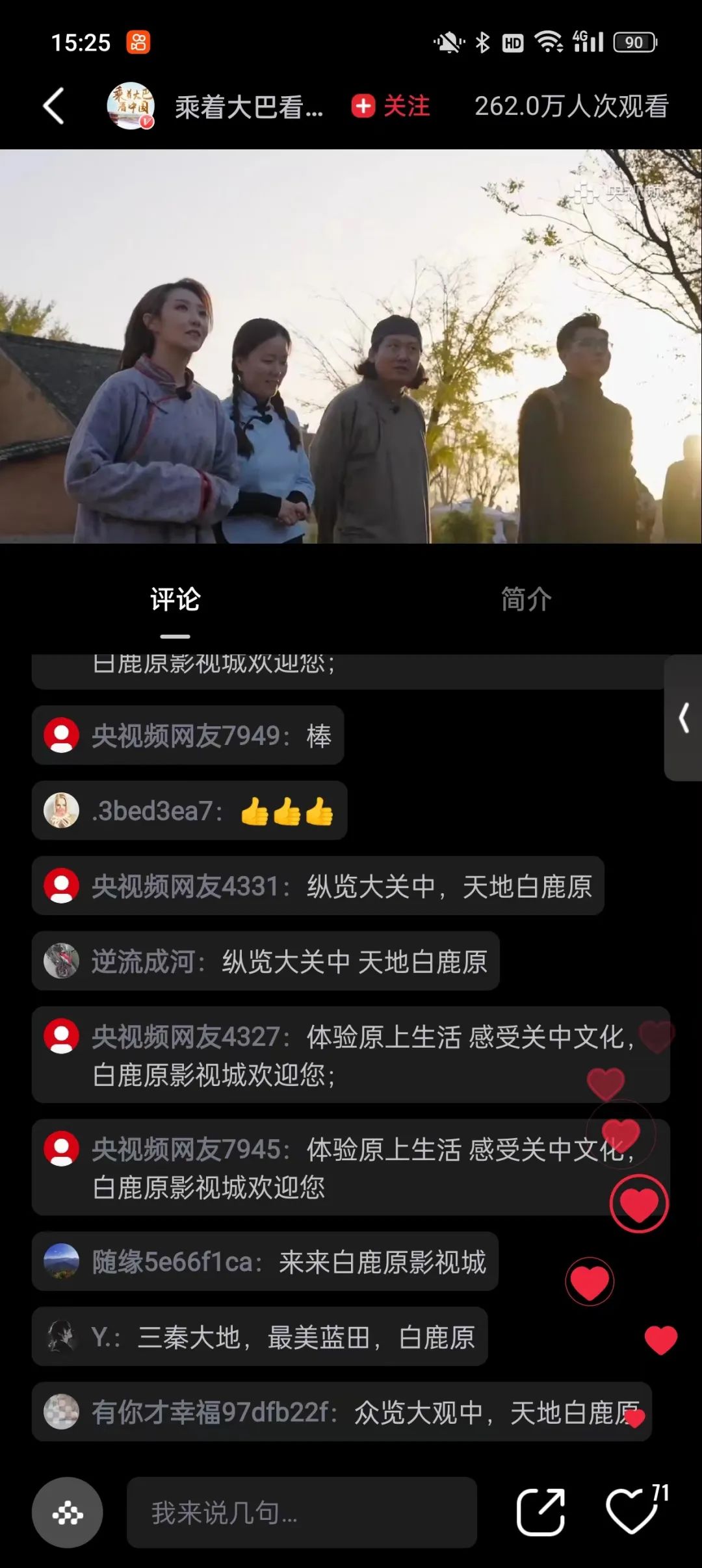Expand the side panel arrow handle
702x1568 pixels.
pyautogui.click(x=684, y=718)
